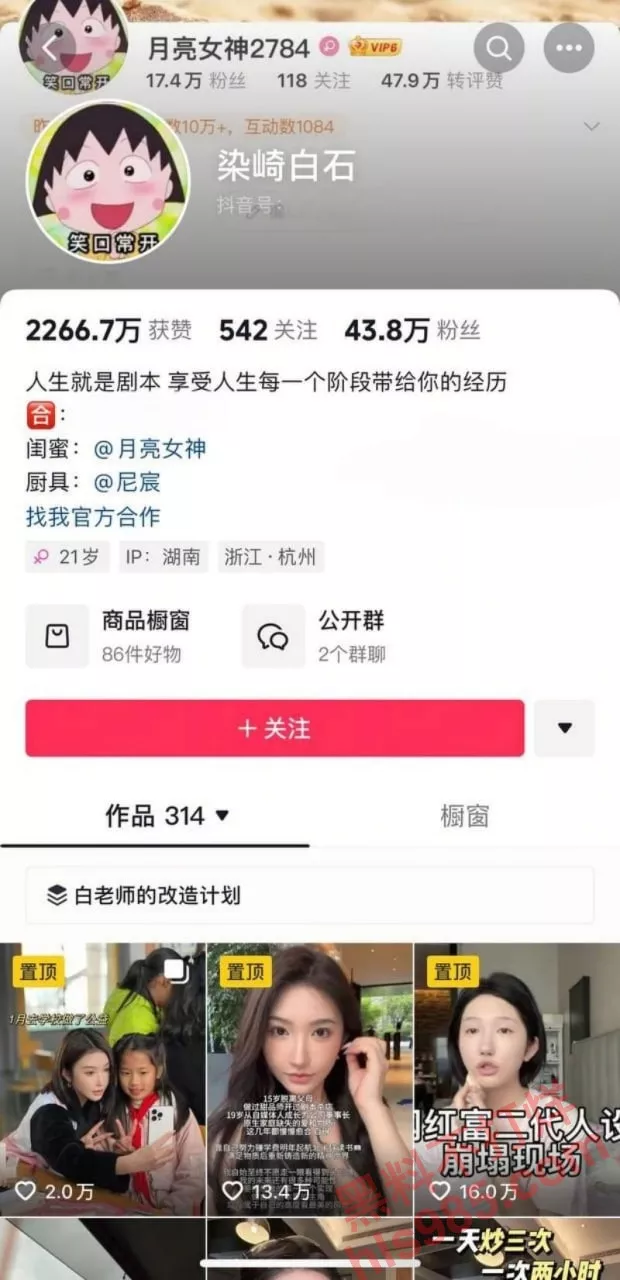View the 43.8万 粉丝 followers list
This screenshot has height=1280, width=620.
[x=412, y=330]
